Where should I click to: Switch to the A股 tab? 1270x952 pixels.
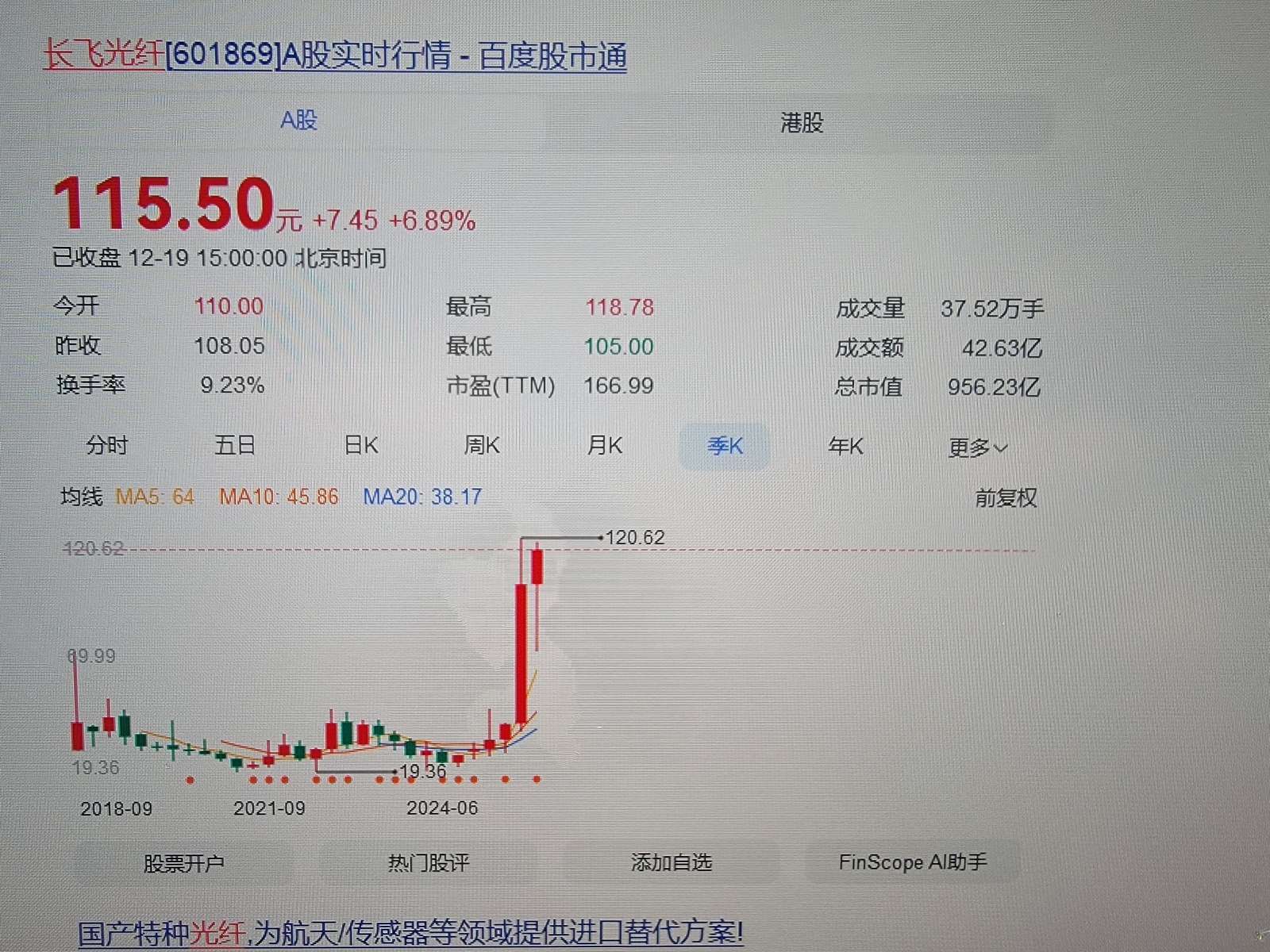(299, 121)
